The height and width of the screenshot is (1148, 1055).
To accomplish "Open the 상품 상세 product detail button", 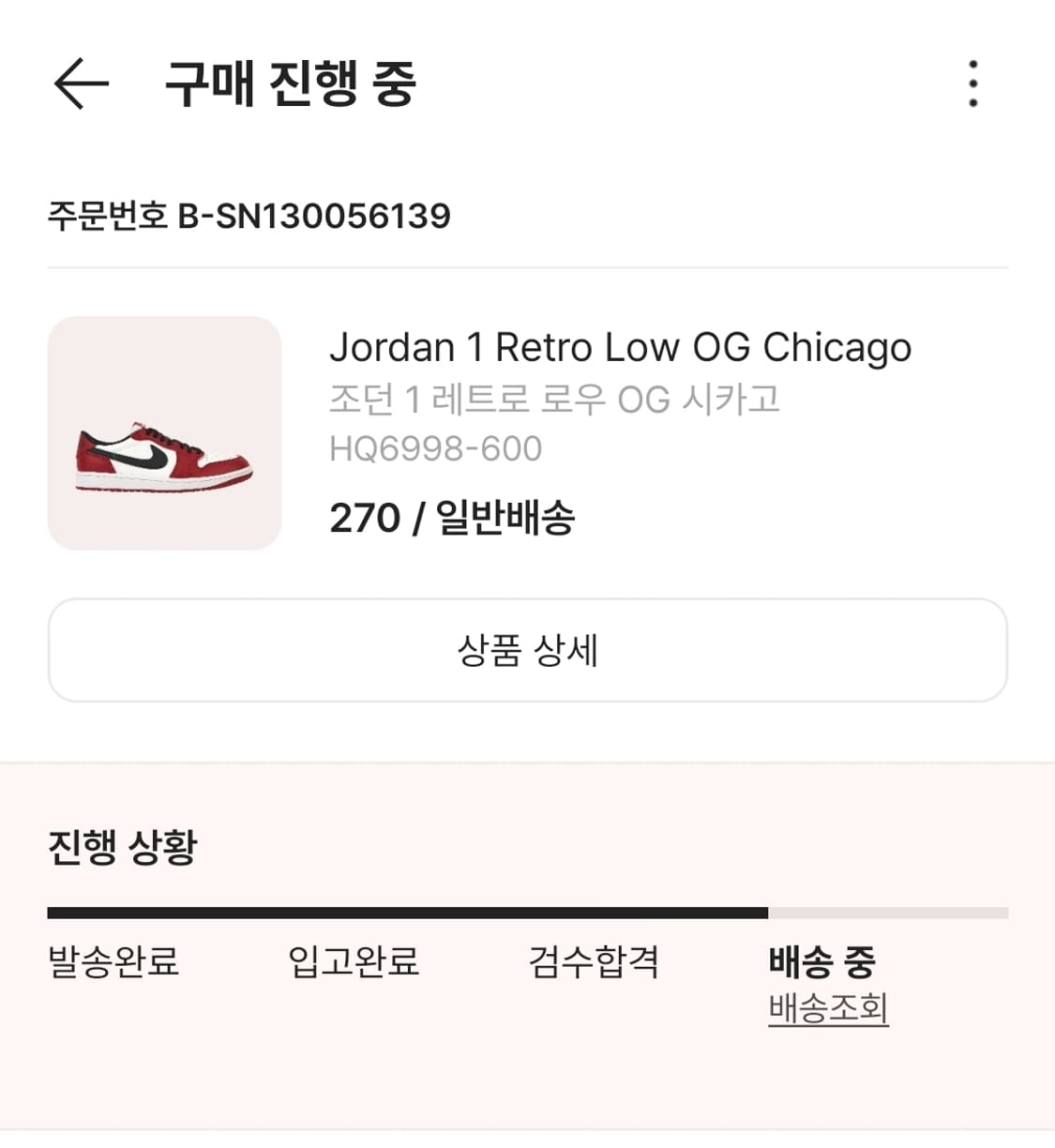I will (527, 651).
